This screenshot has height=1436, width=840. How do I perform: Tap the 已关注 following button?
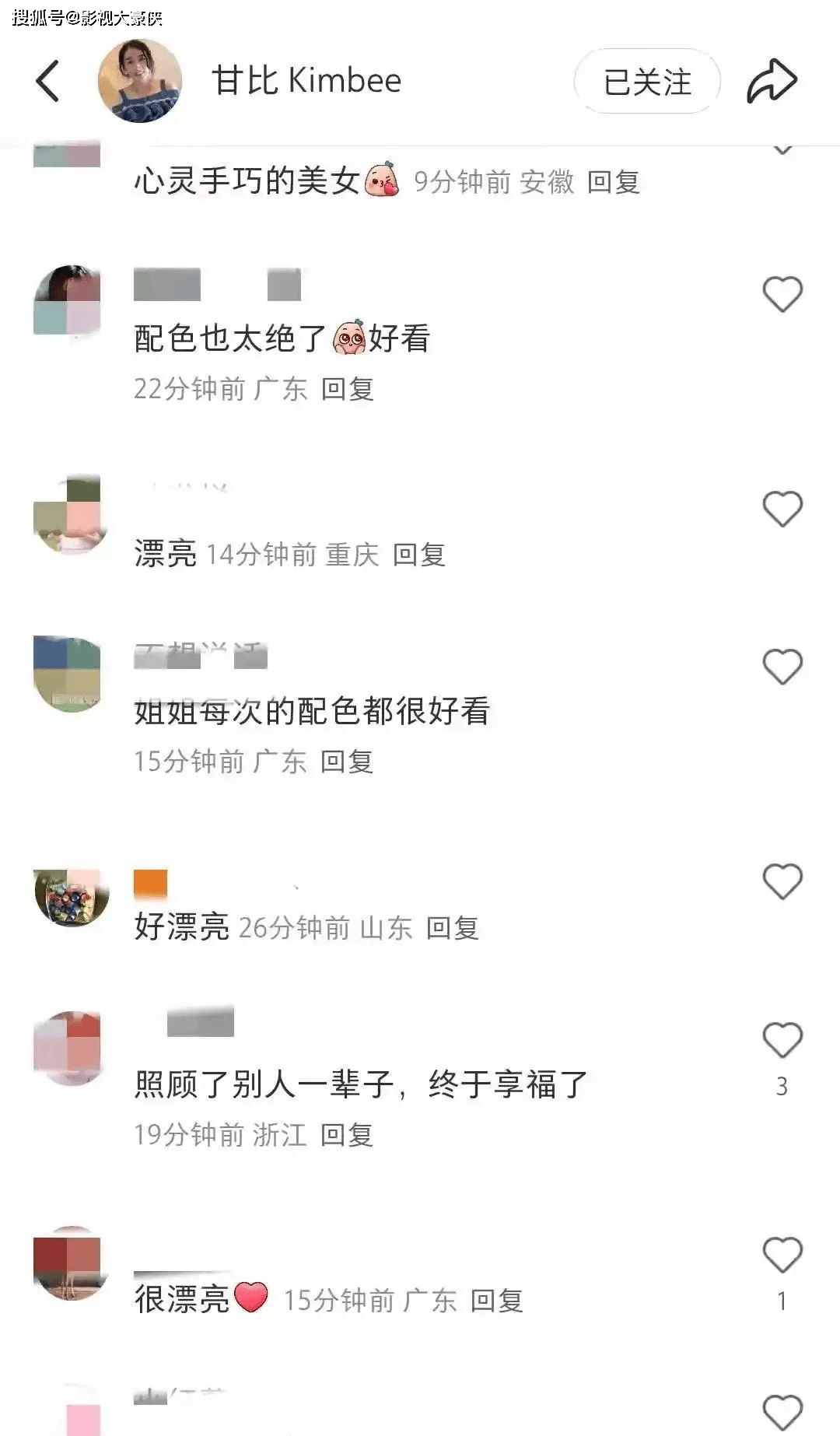tap(647, 82)
